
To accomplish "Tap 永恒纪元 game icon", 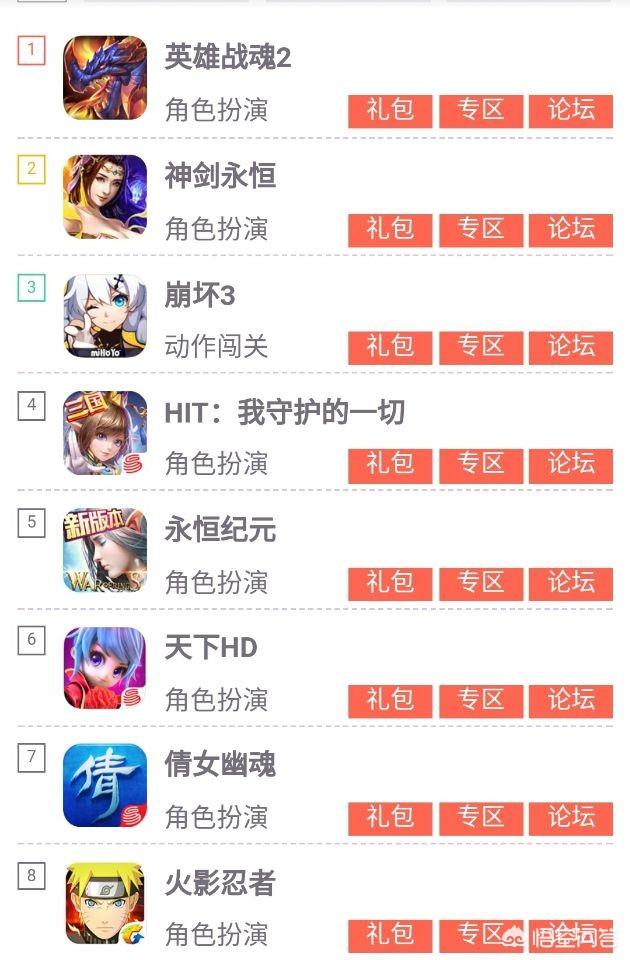I will (105, 550).
